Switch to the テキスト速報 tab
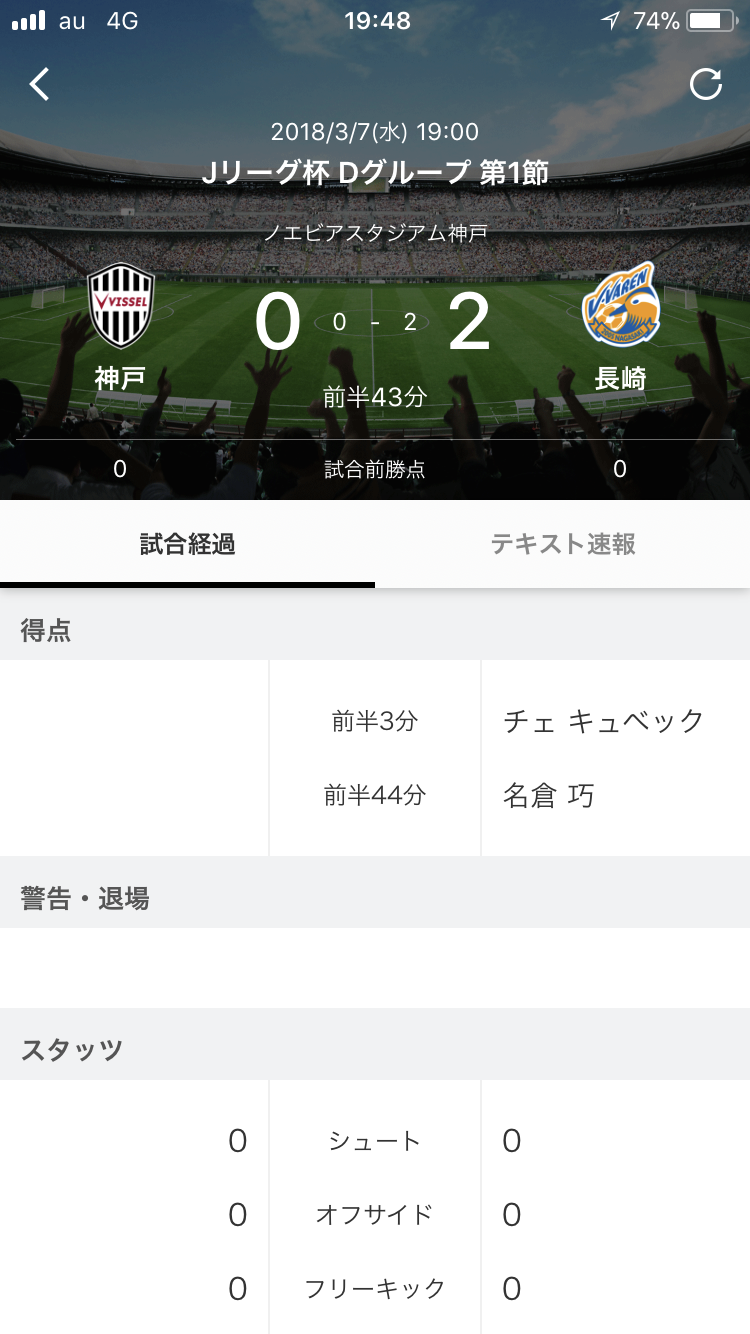 point(563,544)
